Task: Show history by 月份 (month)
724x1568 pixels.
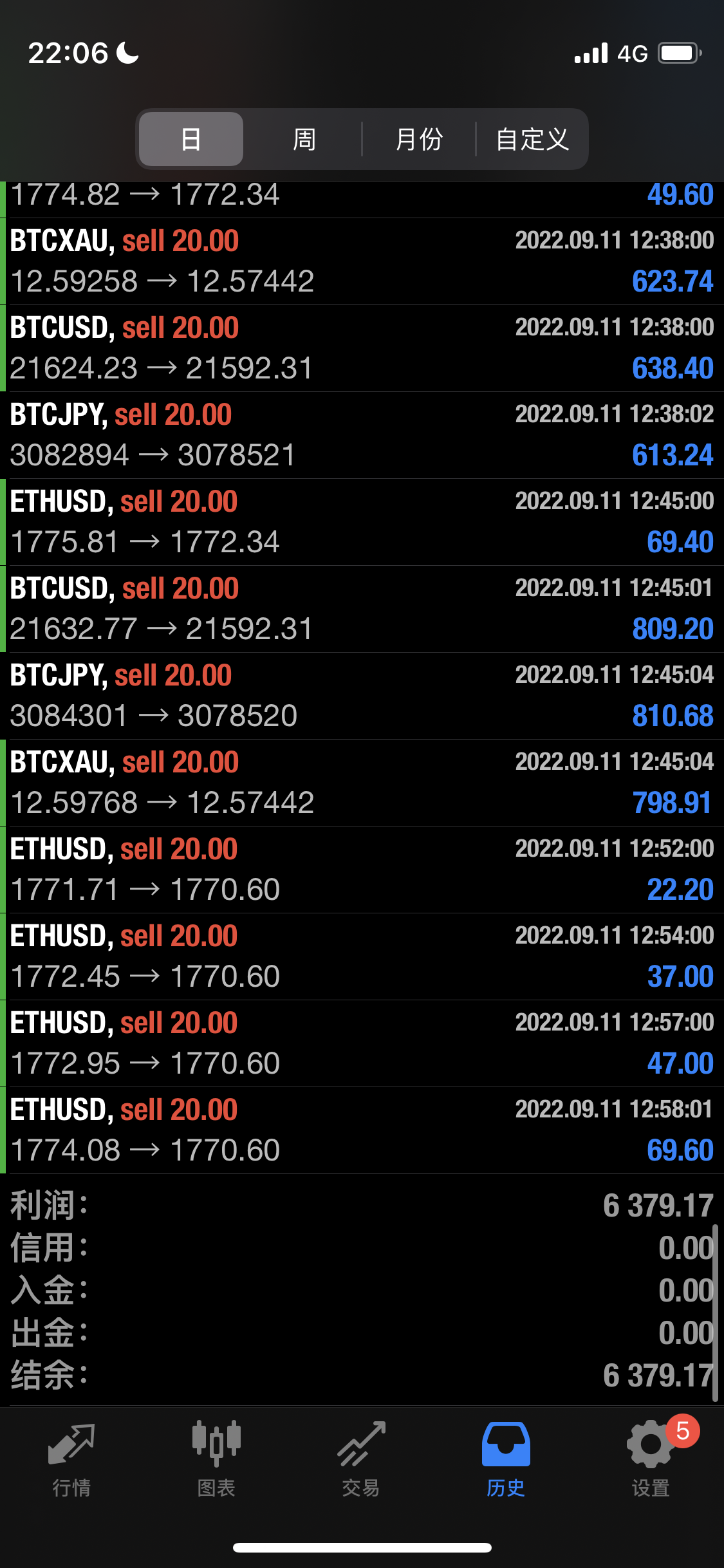Action: point(419,139)
